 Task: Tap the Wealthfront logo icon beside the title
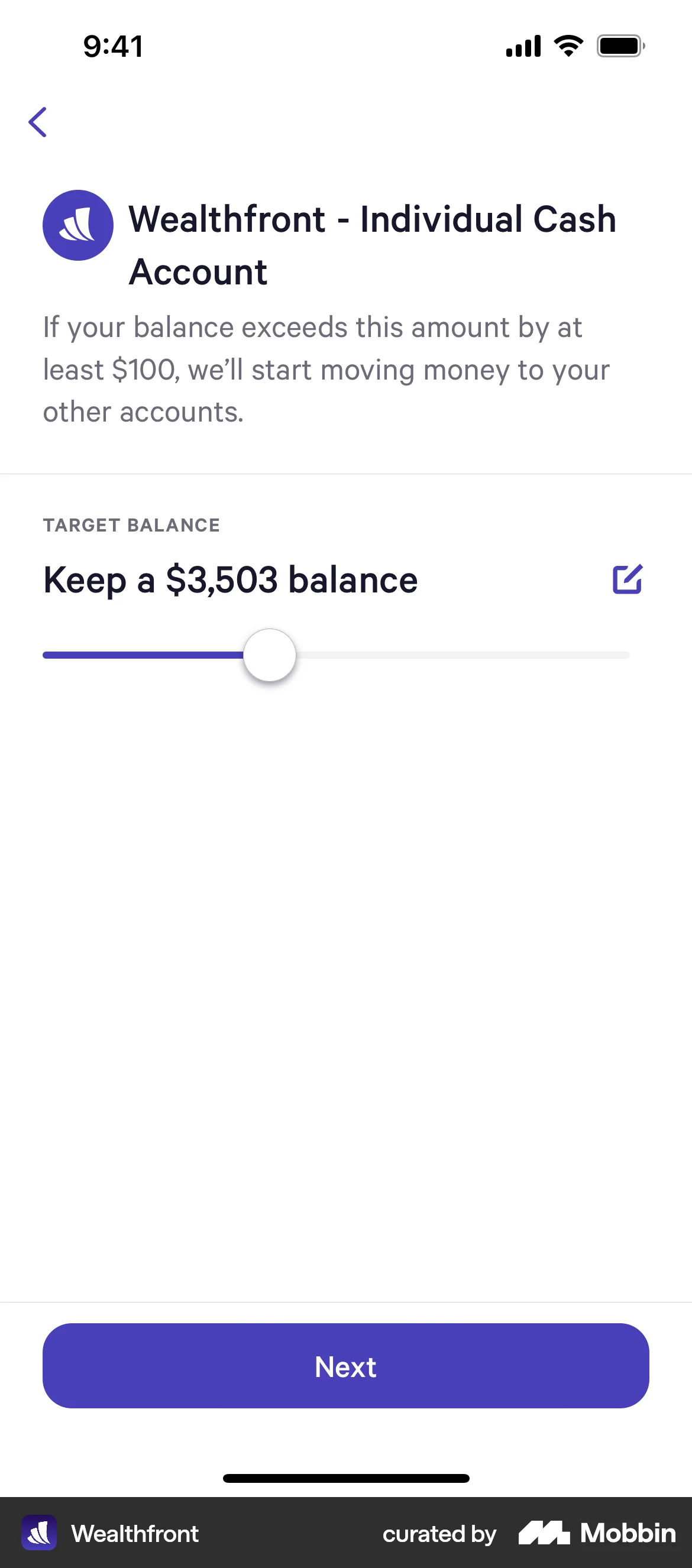pyautogui.click(x=77, y=223)
